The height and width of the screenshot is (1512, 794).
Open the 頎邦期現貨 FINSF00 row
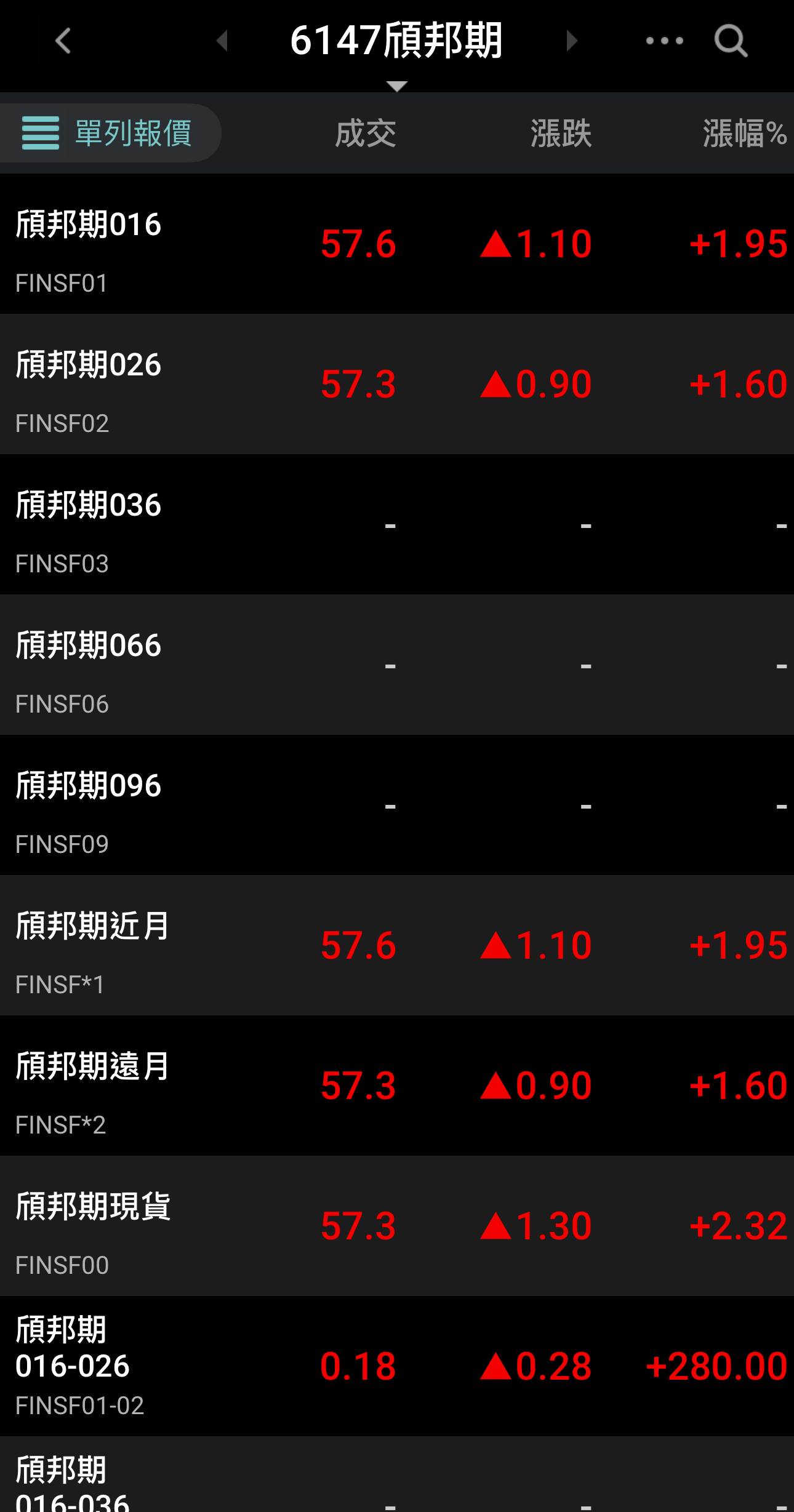pyautogui.click(x=397, y=1226)
